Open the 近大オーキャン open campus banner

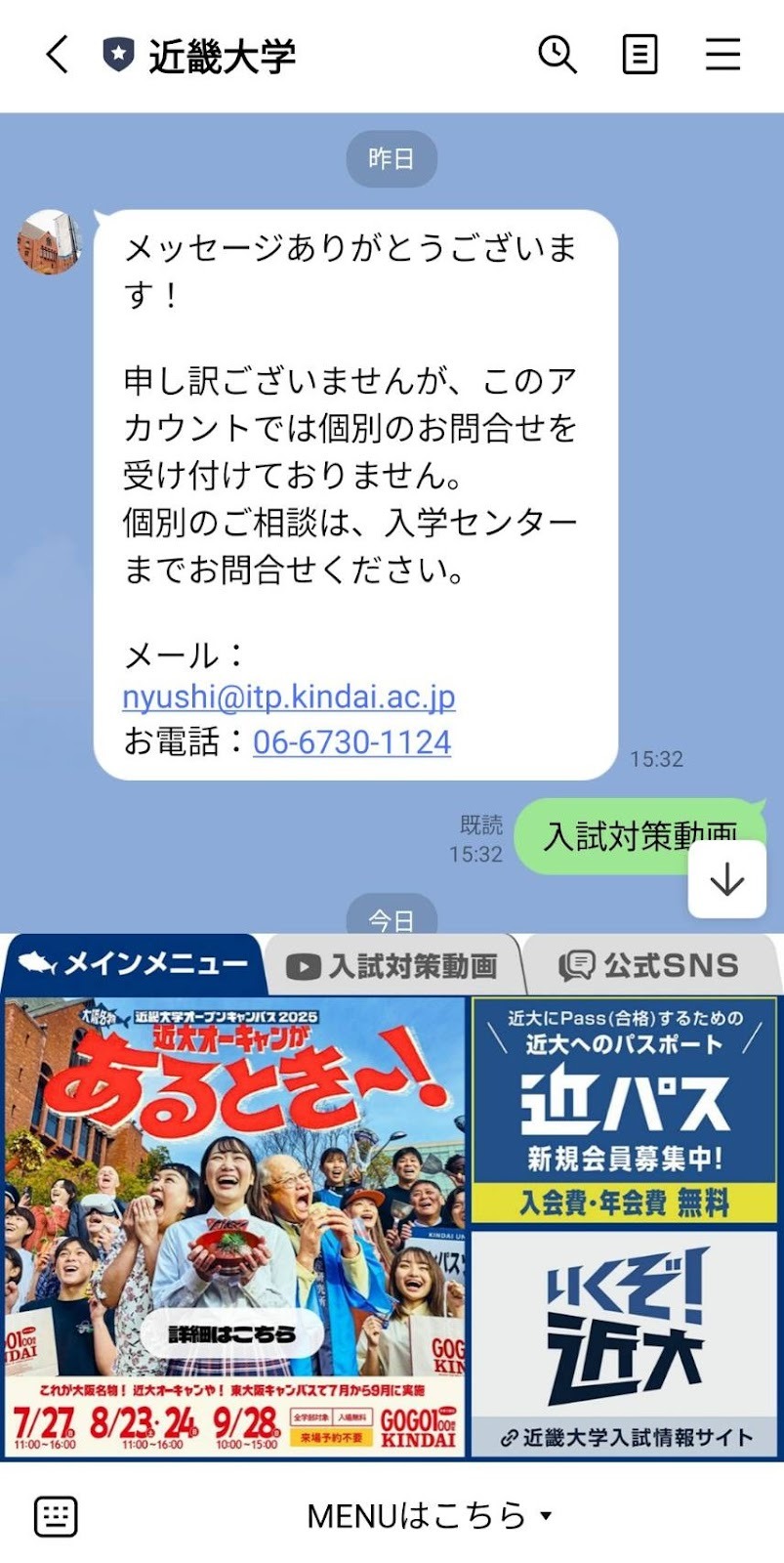(x=234, y=1227)
